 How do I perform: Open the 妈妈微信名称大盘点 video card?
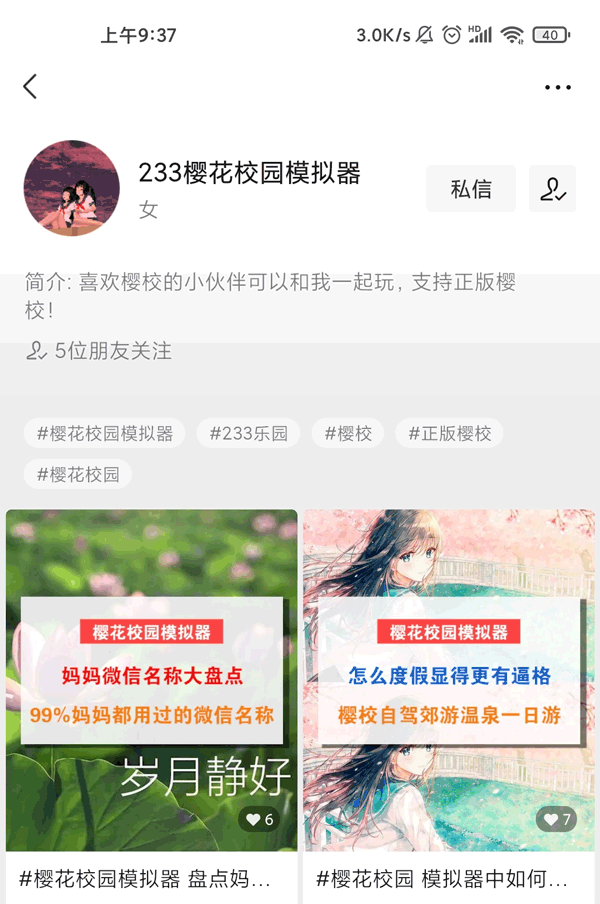151,680
